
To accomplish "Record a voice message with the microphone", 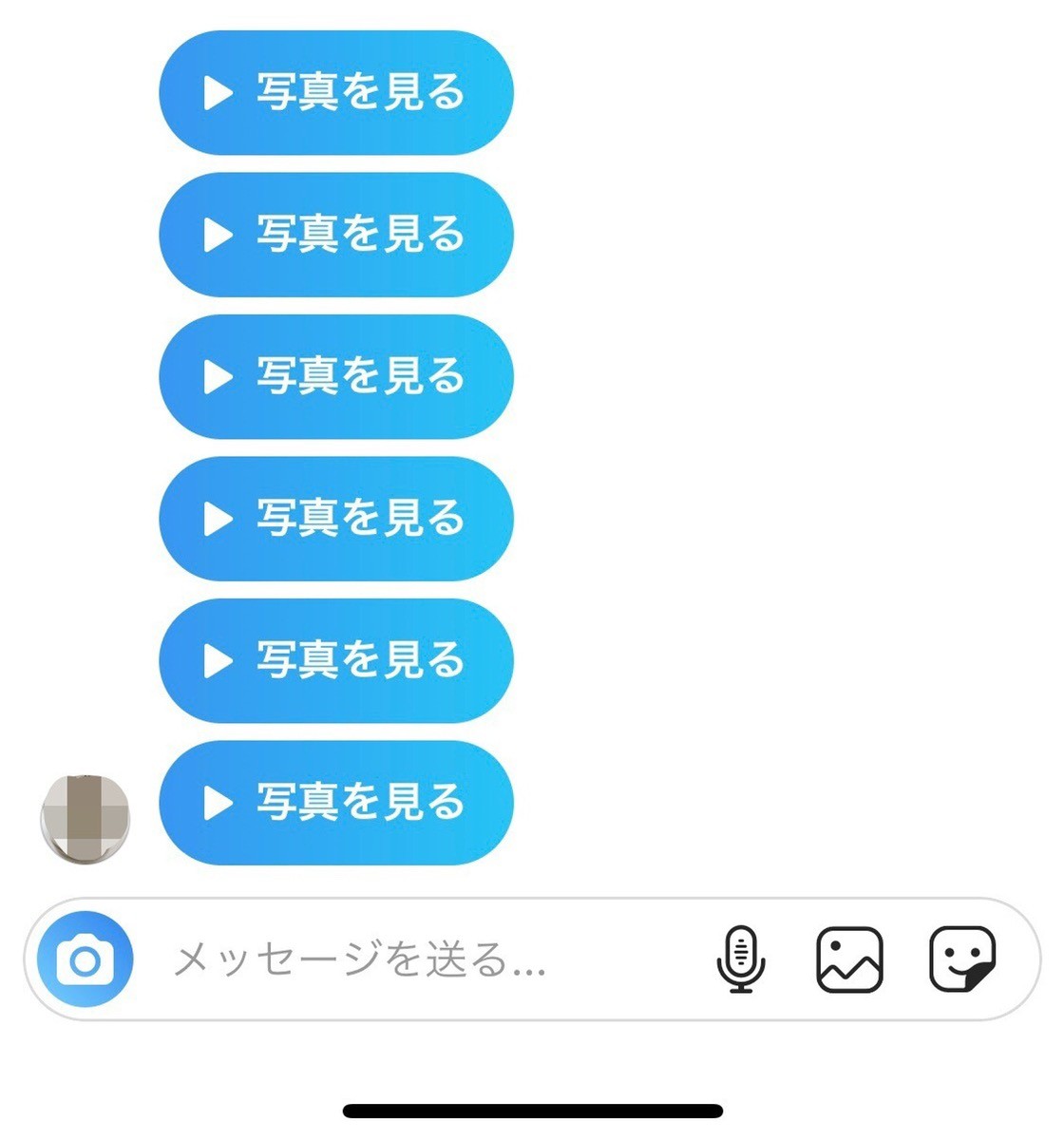I will [x=740, y=960].
